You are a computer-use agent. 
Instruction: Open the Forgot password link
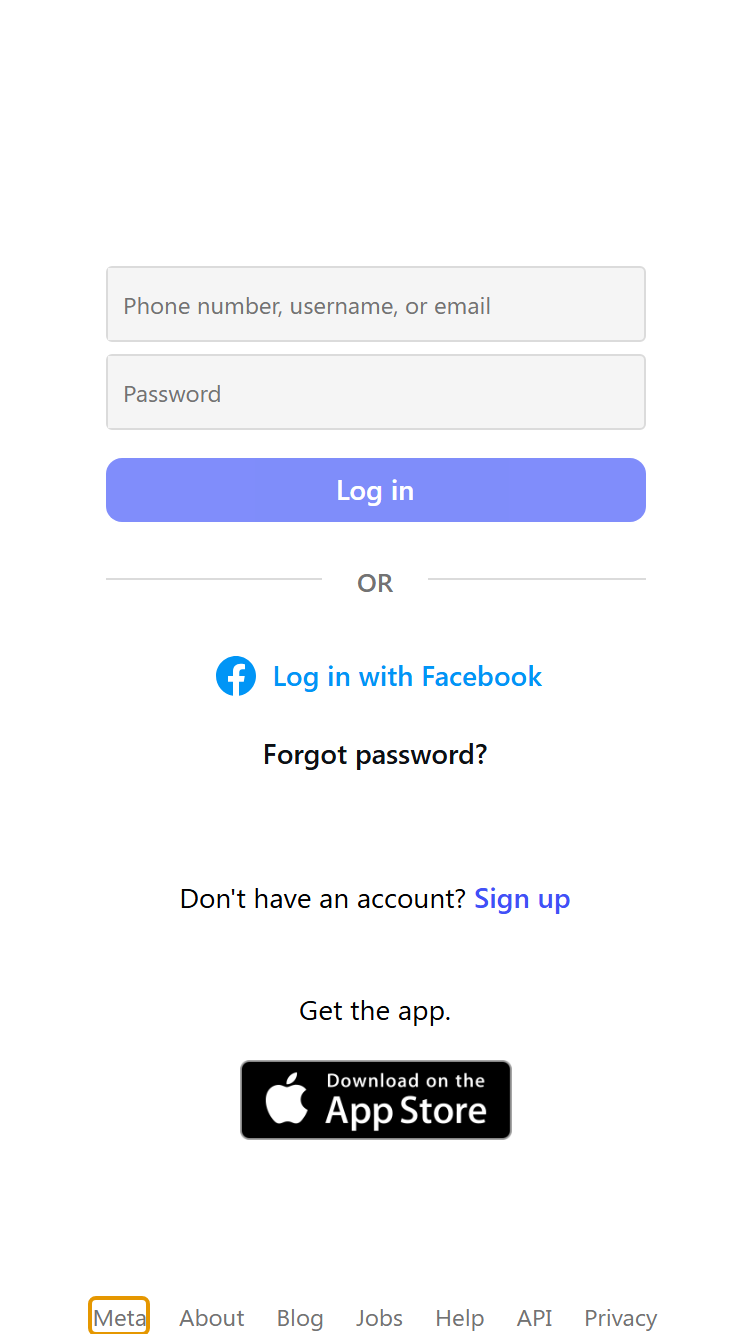pyautogui.click(x=375, y=754)
